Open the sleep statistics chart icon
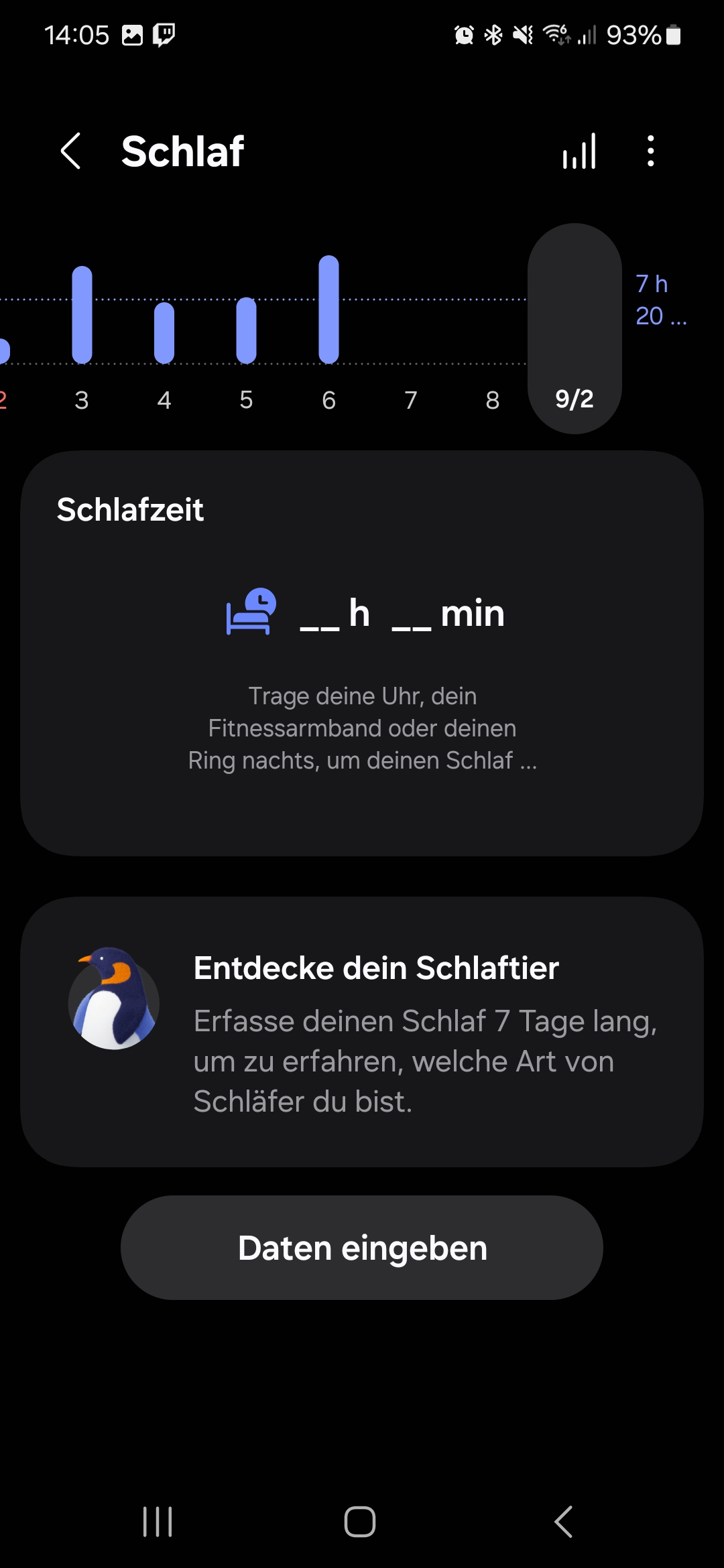 pos(579,151)
